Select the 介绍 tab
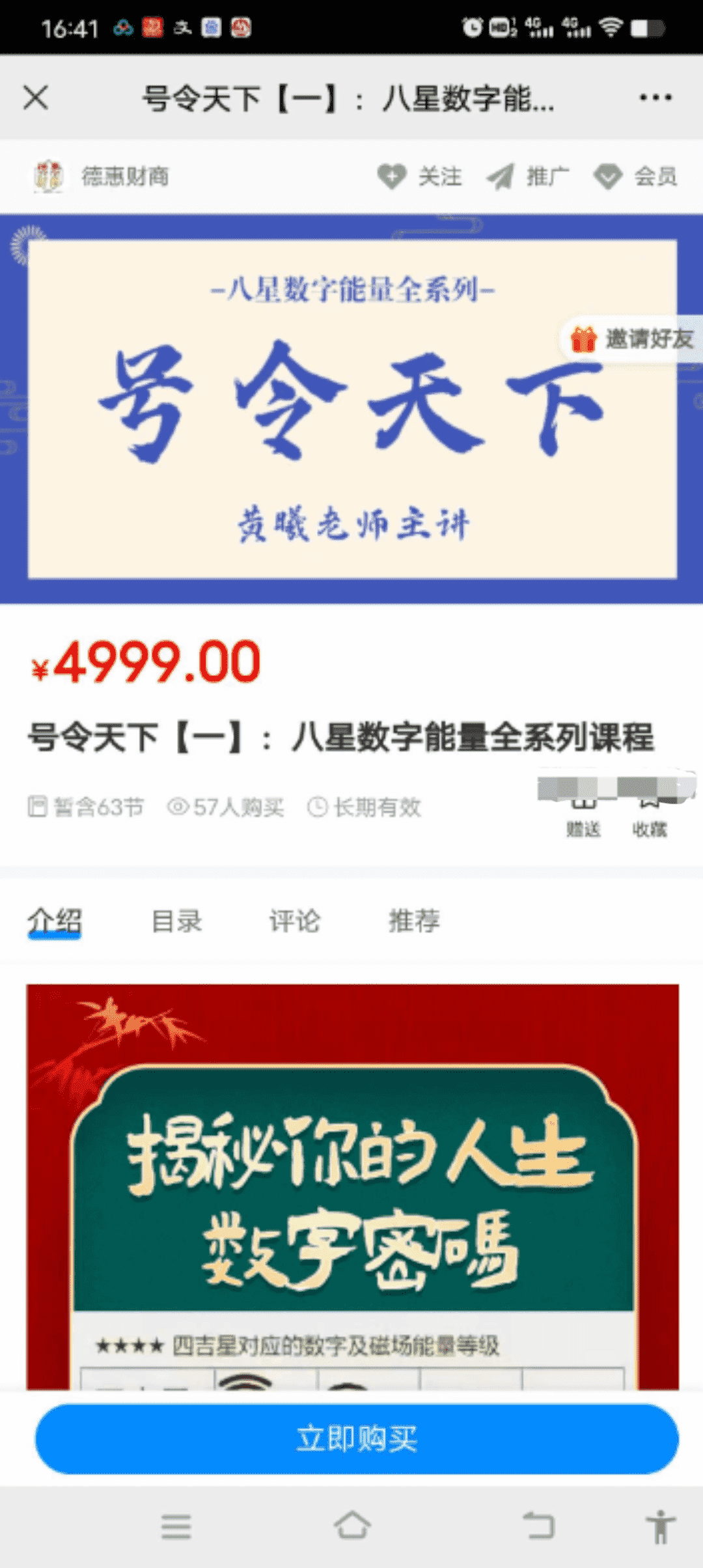The image size is (703, 1568). click(x=55, y=921)
